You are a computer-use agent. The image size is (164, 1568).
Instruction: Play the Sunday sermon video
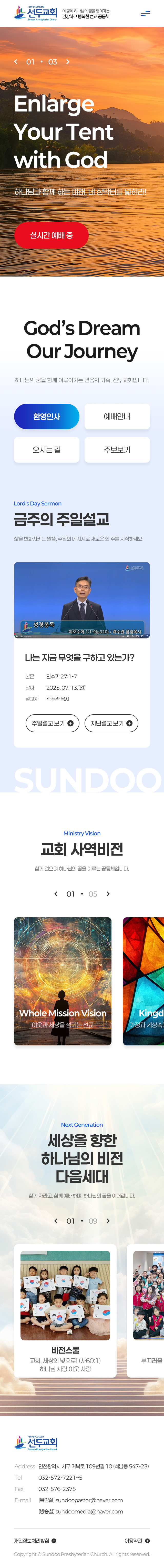tap(82, 599)
